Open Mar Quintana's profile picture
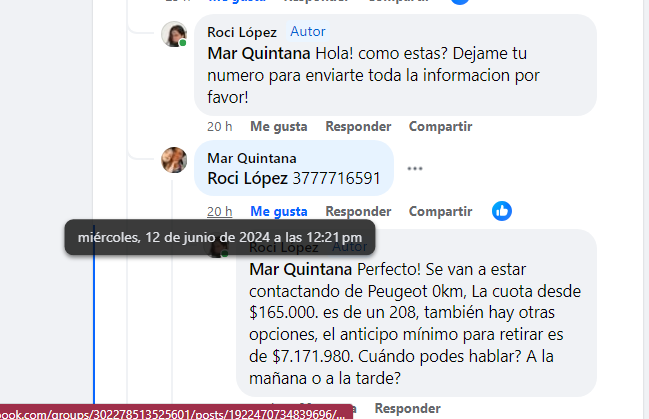This screenshot has width=649, height=419. pyautogui.click(x=174, y=159)
